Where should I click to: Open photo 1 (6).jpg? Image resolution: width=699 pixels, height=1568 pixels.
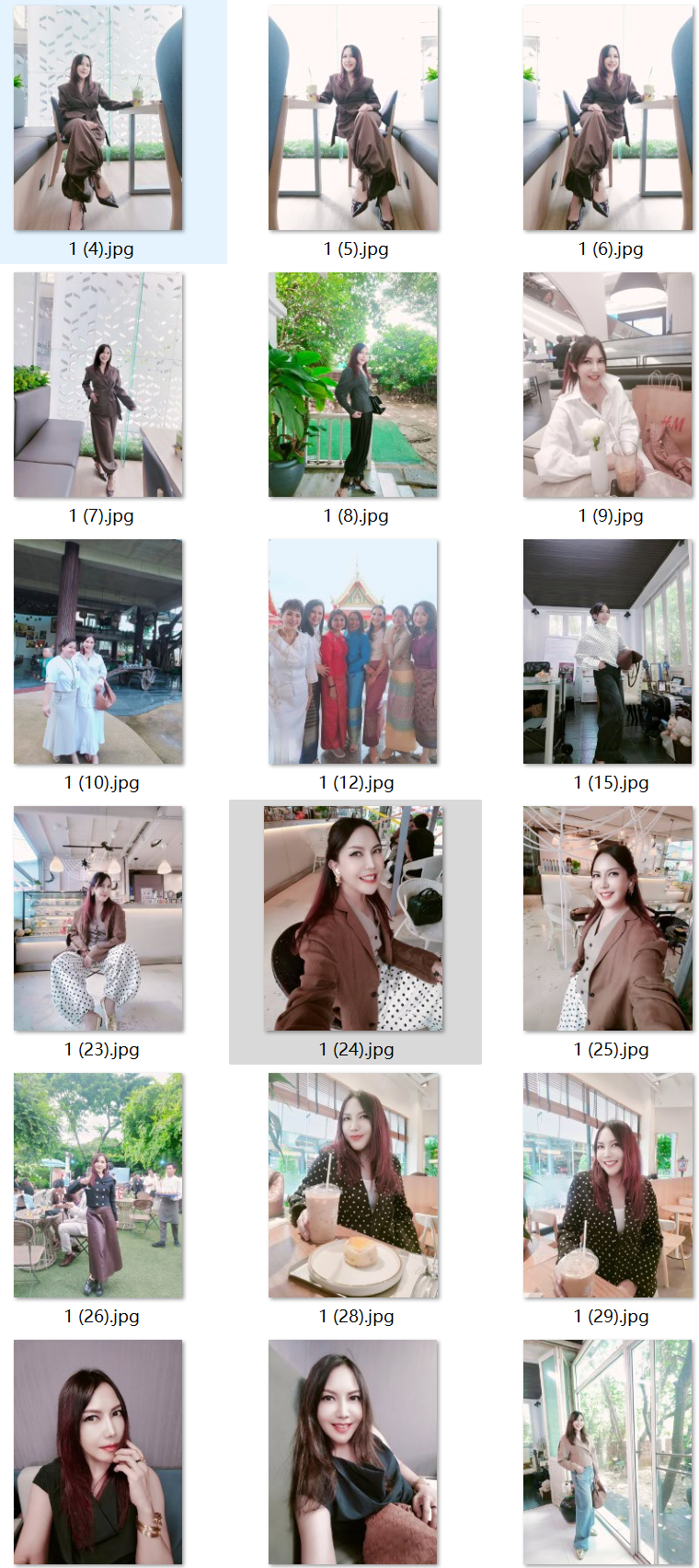point(608,118)
